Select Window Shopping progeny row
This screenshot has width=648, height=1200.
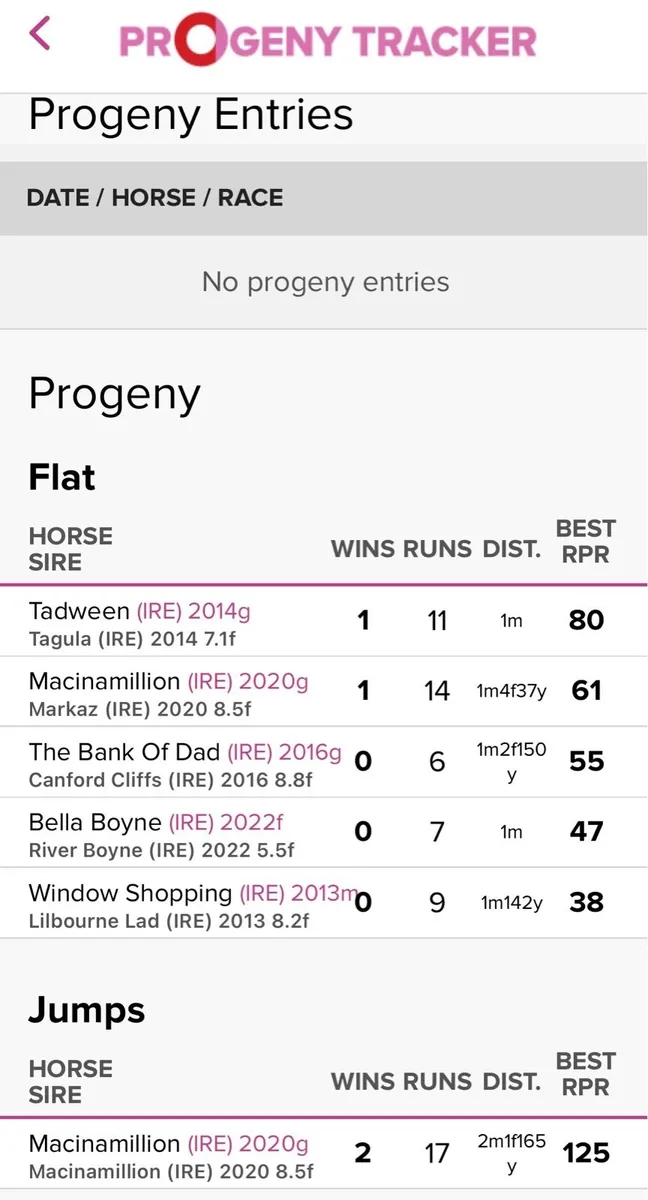(130, 893)
